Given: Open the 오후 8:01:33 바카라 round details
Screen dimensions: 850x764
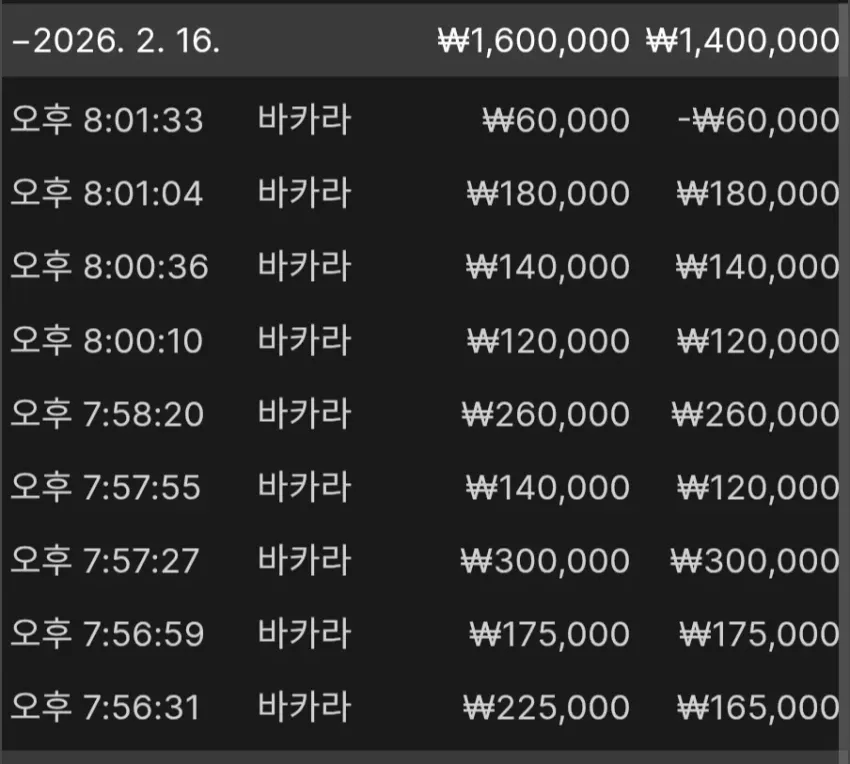Looking at the screenshot, I should (421, 120).
